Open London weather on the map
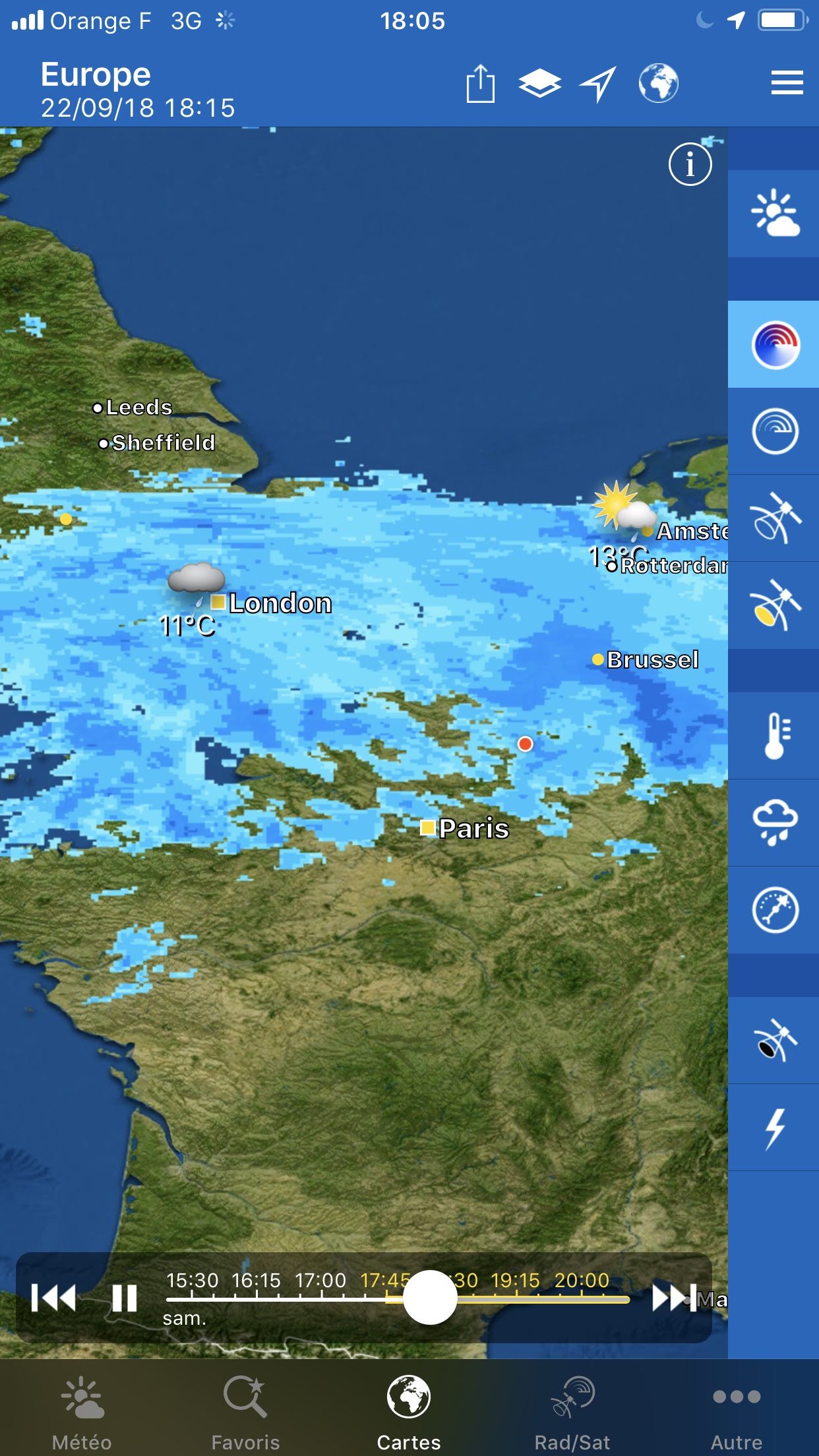819x1456 pixels. tap(279, 603)
